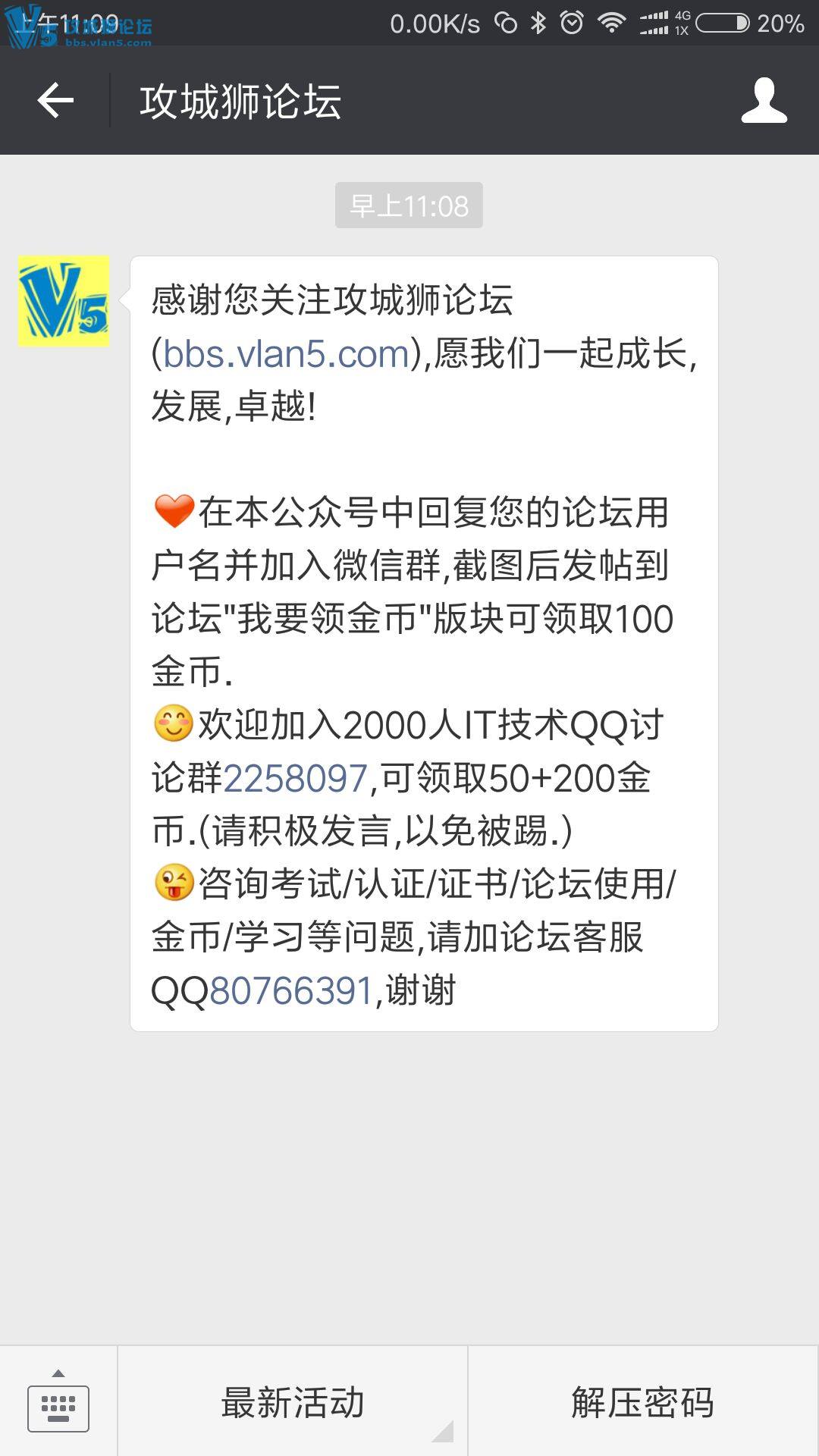Screen dimensions: 819x1456
Task: Open the 攻城狮论坛 V5 avatar
Action: tap(64, 301)
